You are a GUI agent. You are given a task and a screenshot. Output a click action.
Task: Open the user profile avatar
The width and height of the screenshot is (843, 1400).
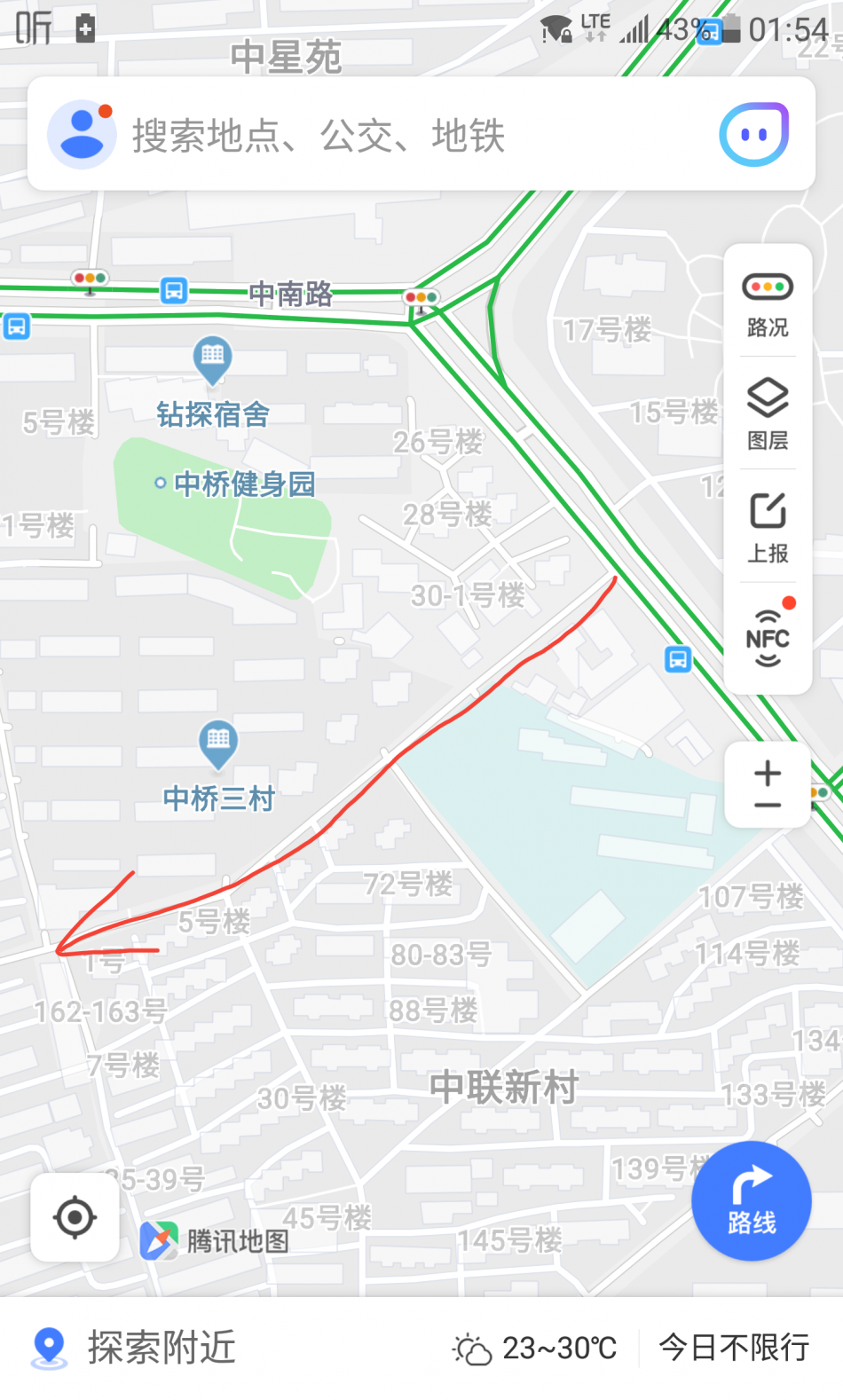pos(82,134)
